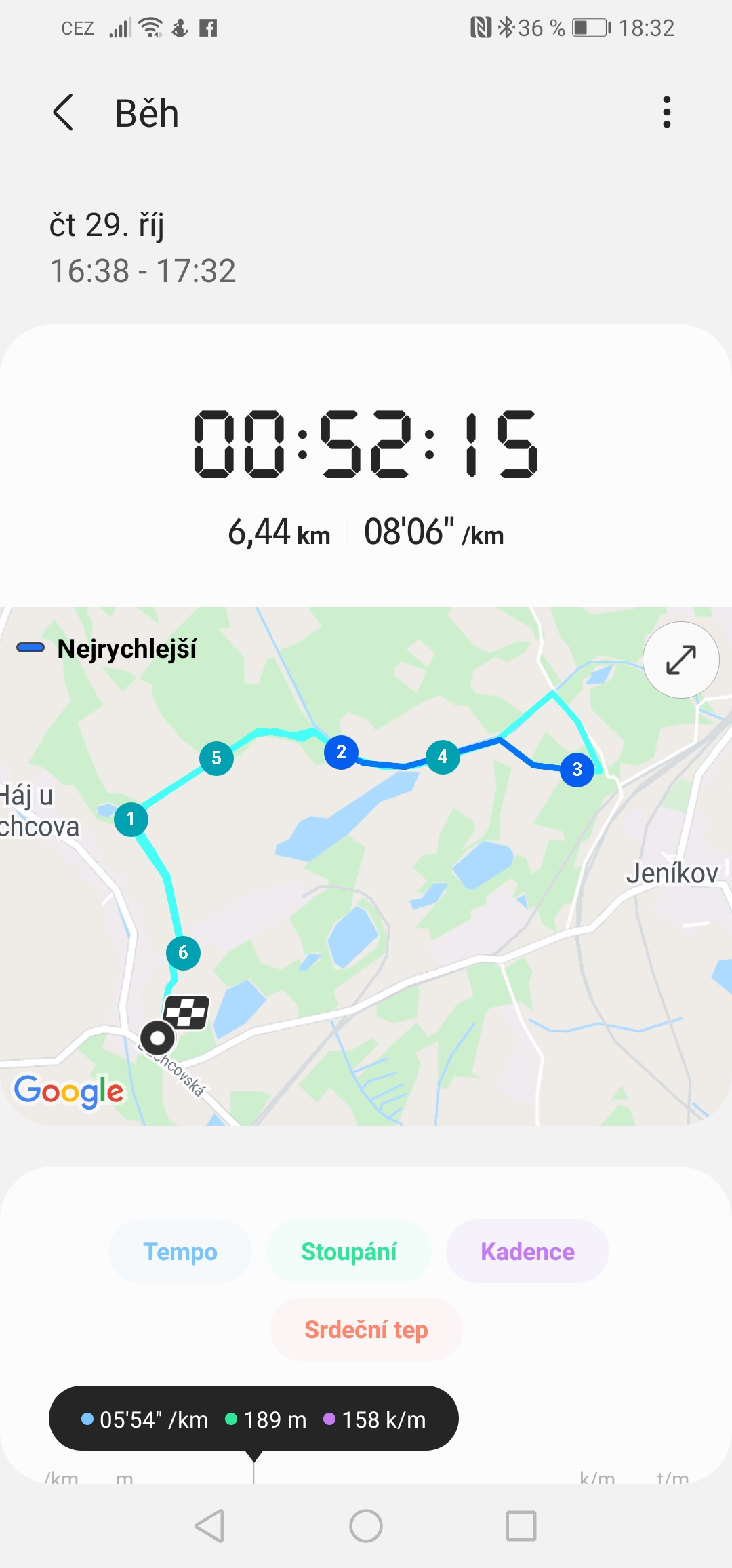Go back from the Běh screen
732x1568 pixels.
point(63,113)
